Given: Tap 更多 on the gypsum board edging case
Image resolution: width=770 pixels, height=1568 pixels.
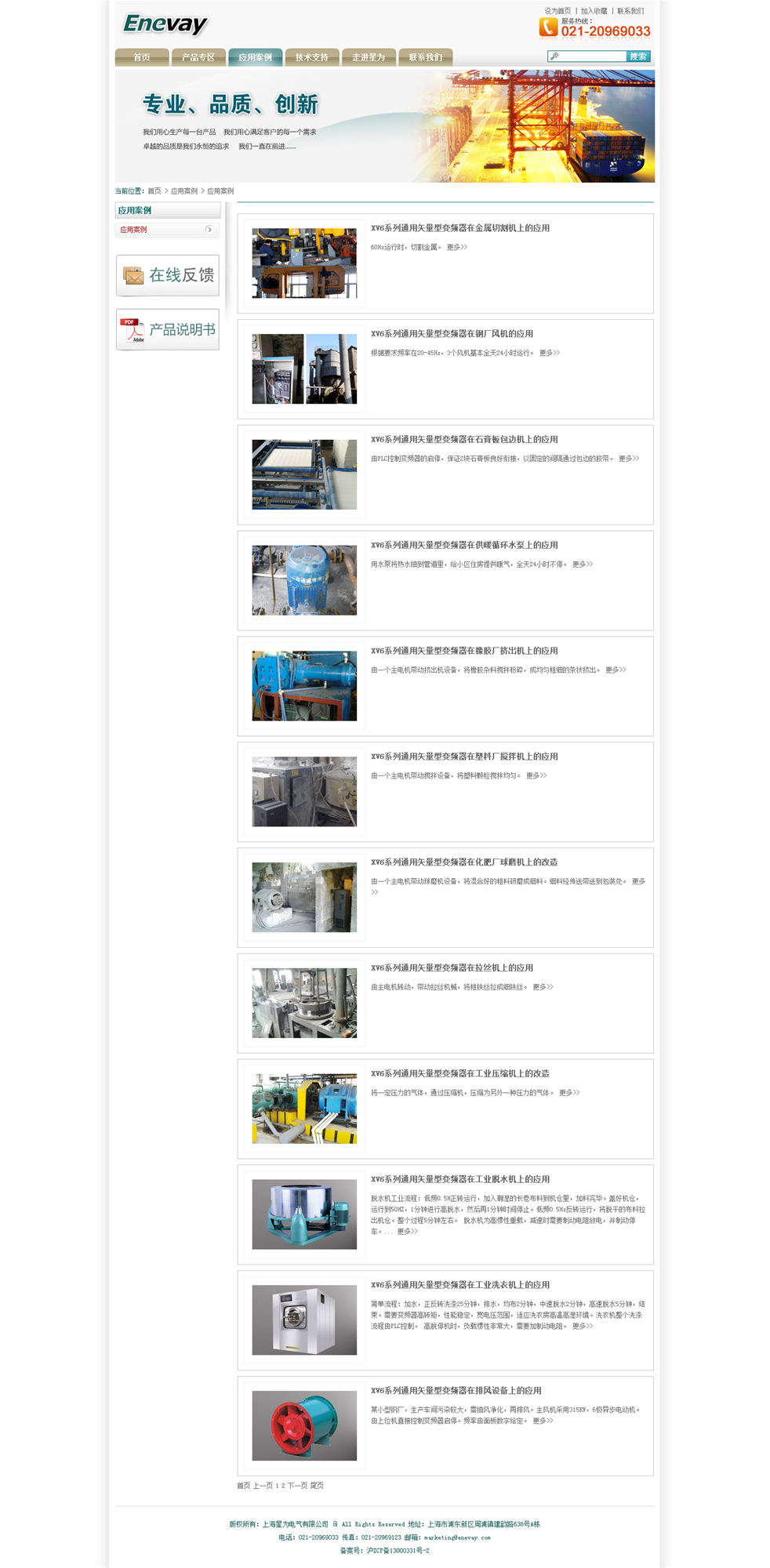Looking at the screenshot, I should (x=628, y=459).
